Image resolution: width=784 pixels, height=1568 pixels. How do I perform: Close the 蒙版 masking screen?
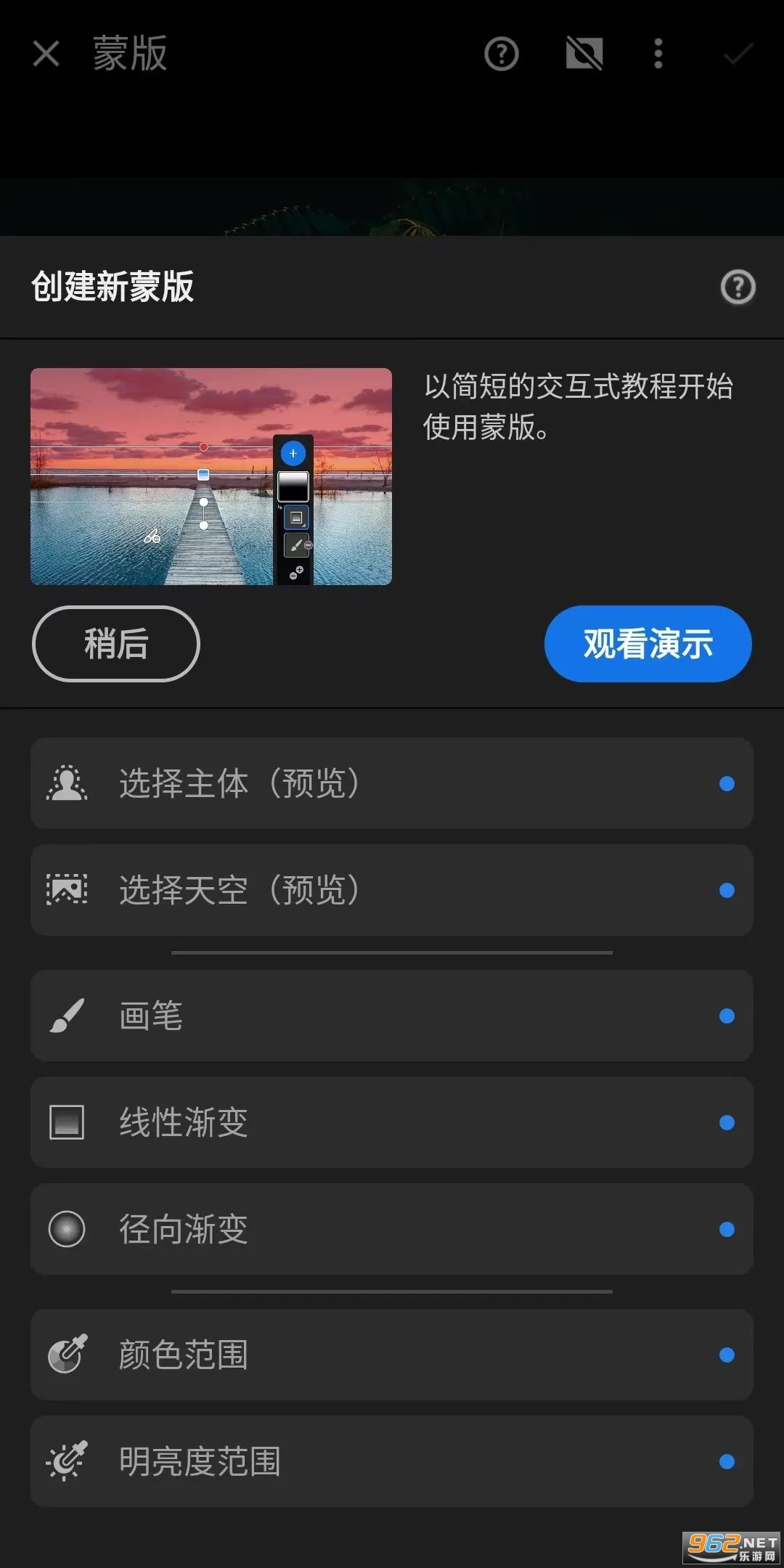(x=46, y=54)
